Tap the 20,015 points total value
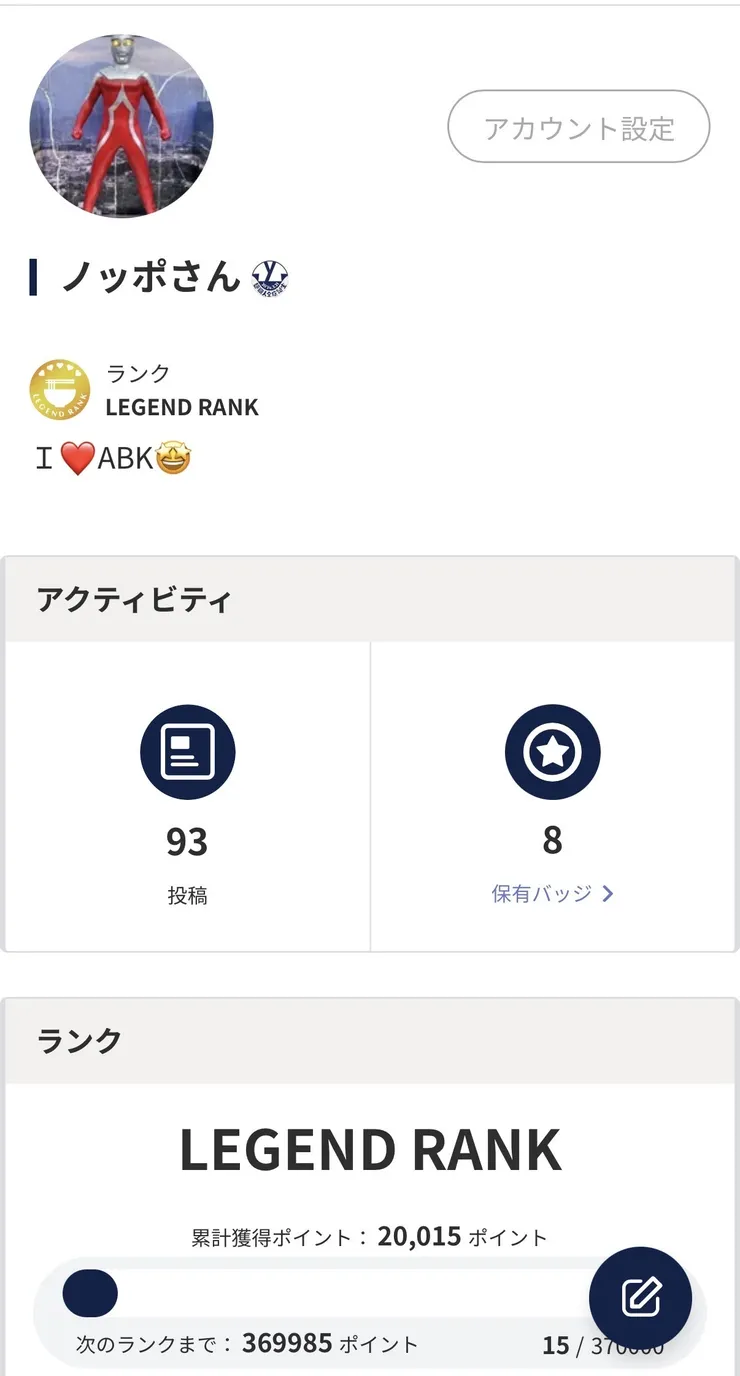The height and width of the screenshot is (1376, 740). tap(415, 1235)
